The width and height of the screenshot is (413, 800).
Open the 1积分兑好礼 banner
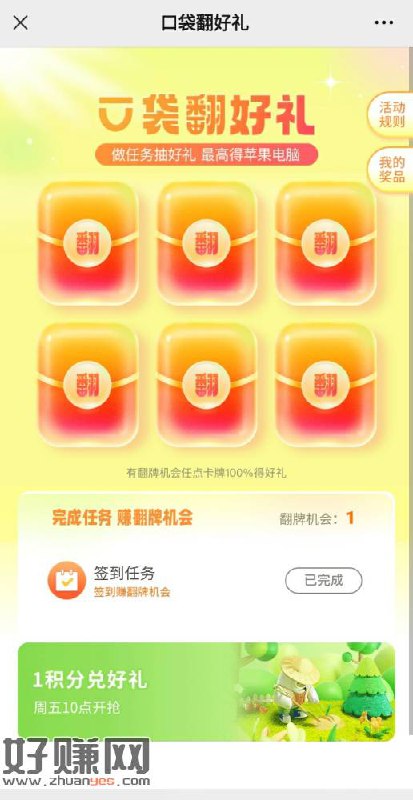[x=206, y=692]
